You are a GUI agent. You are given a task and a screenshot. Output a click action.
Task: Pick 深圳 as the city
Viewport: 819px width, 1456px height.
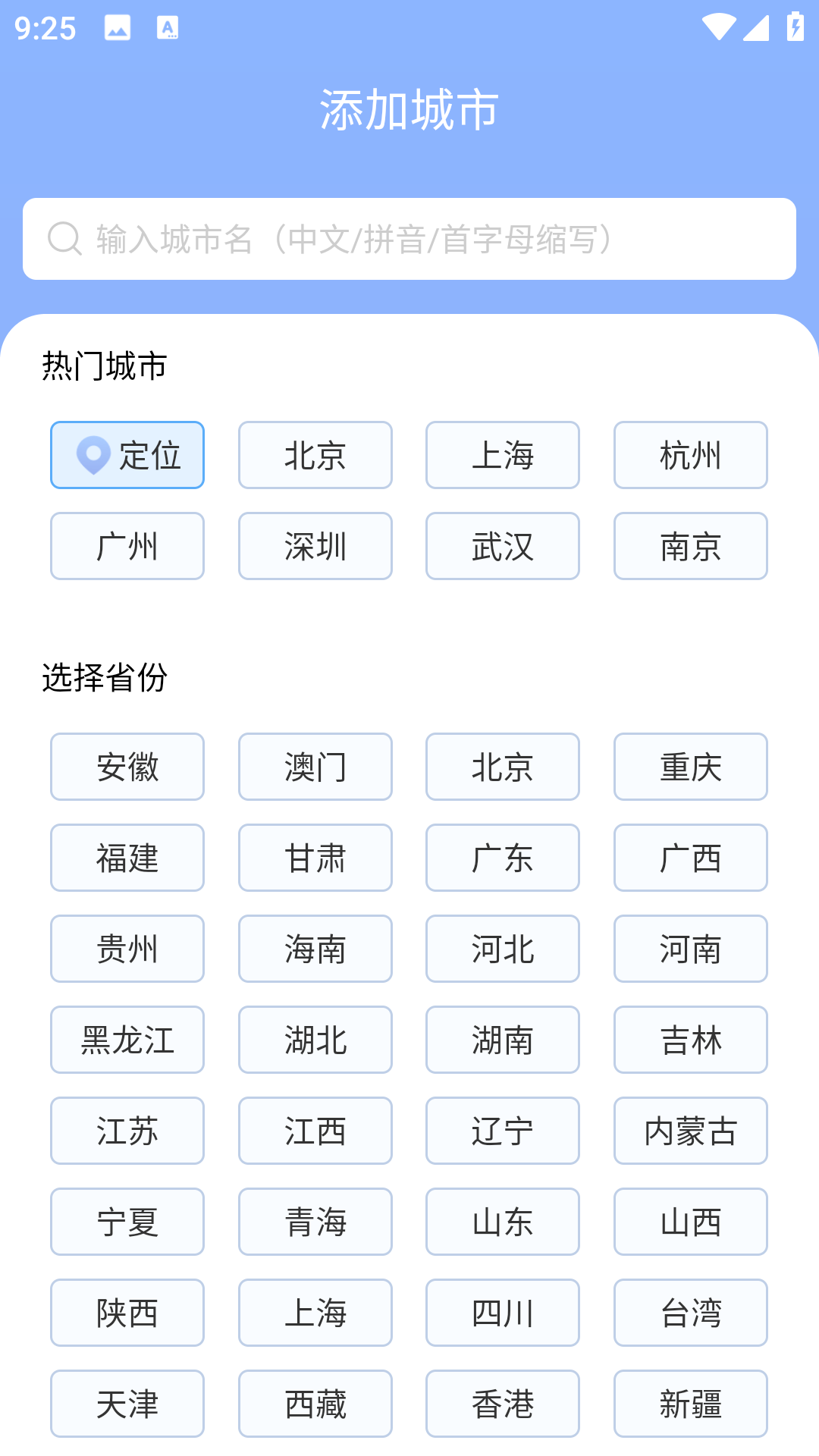pyautogui.click(x=315, y=546)
